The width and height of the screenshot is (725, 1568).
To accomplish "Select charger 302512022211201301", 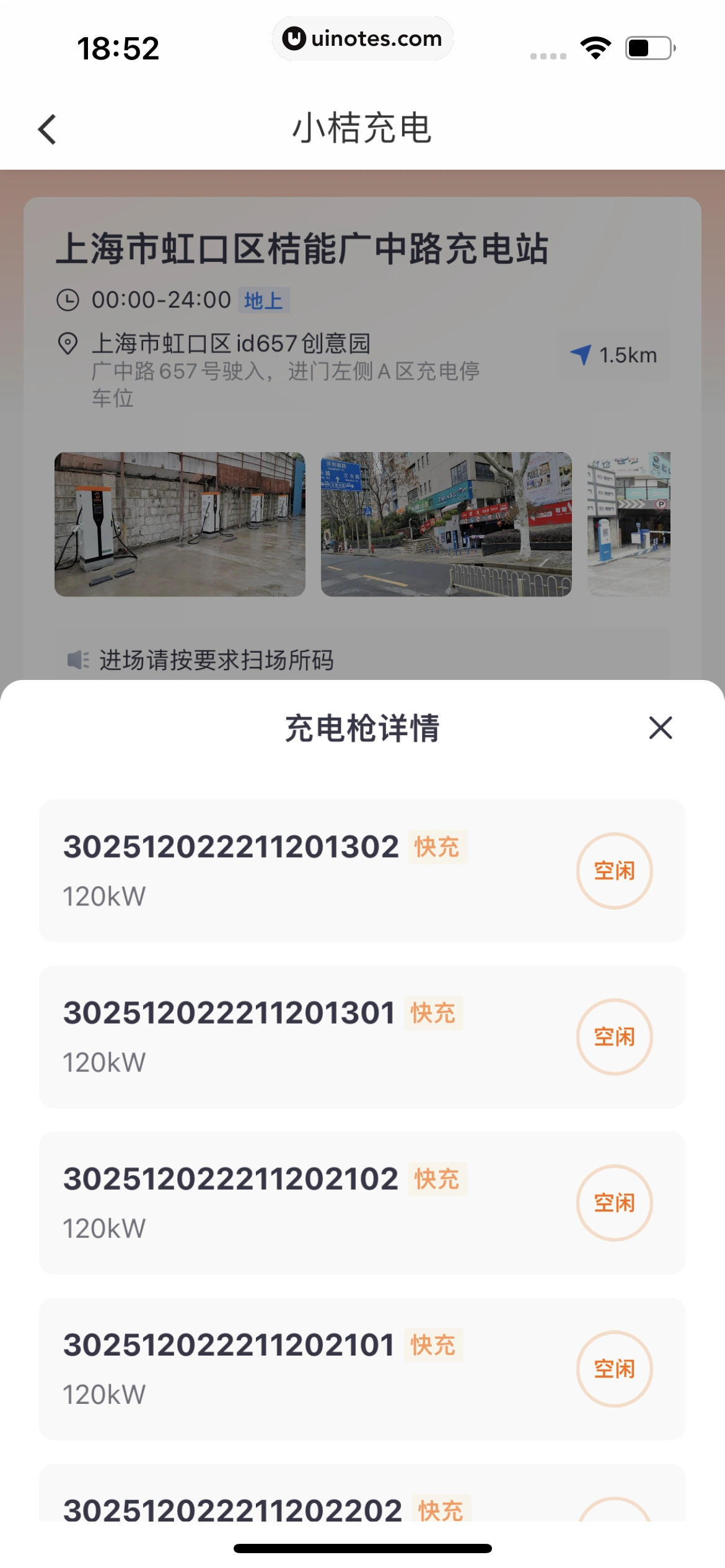I will click(x=362, y=1036).
